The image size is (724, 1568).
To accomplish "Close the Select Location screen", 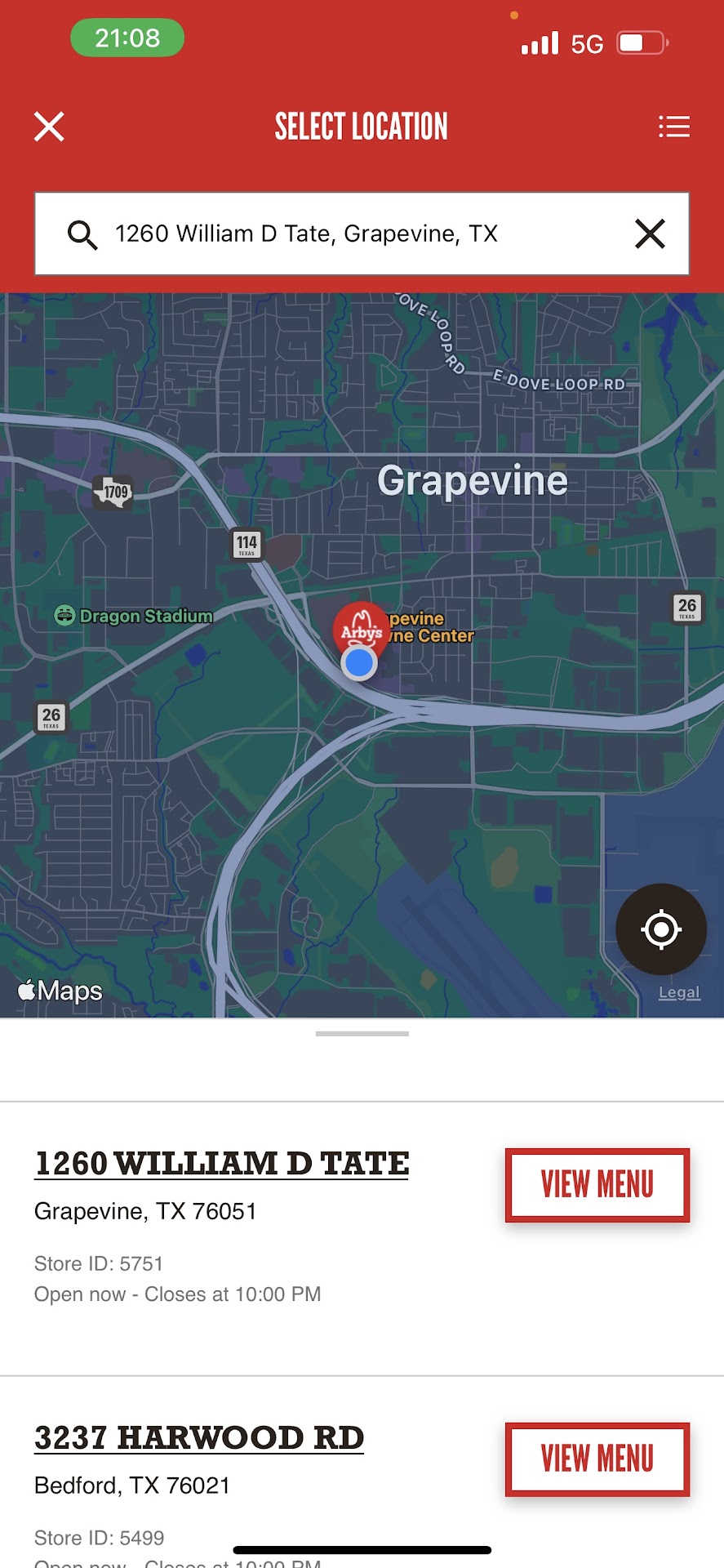I will (49, 127).
